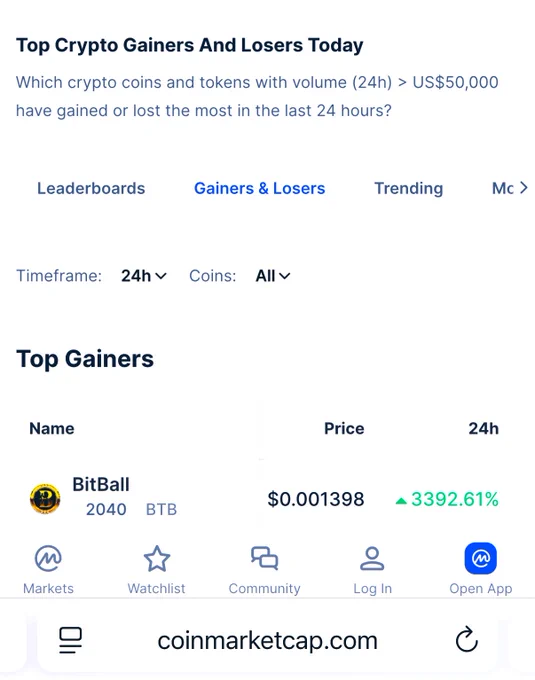Expand the 24h timeframe dropdown
Image resolution: width=535 pixels, height=680 pixels.
144,276
